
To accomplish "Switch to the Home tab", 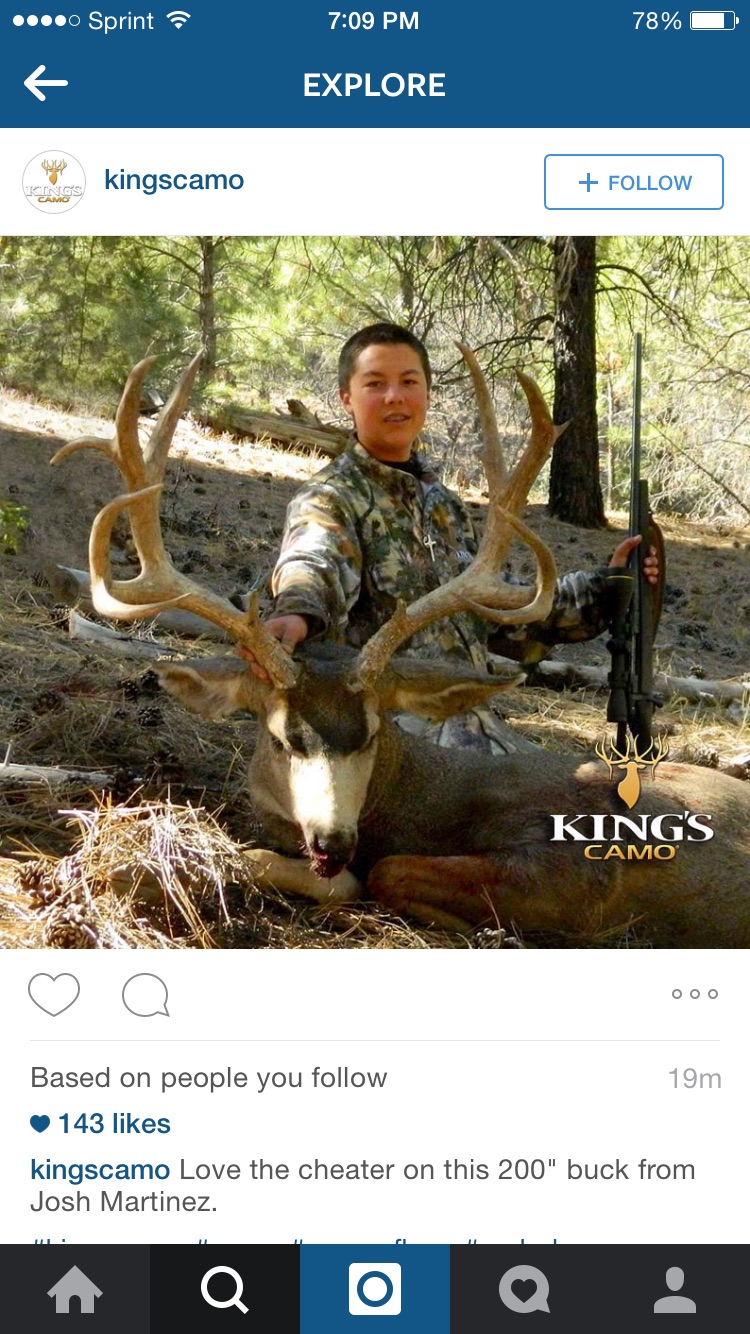I will point(75,1289).
